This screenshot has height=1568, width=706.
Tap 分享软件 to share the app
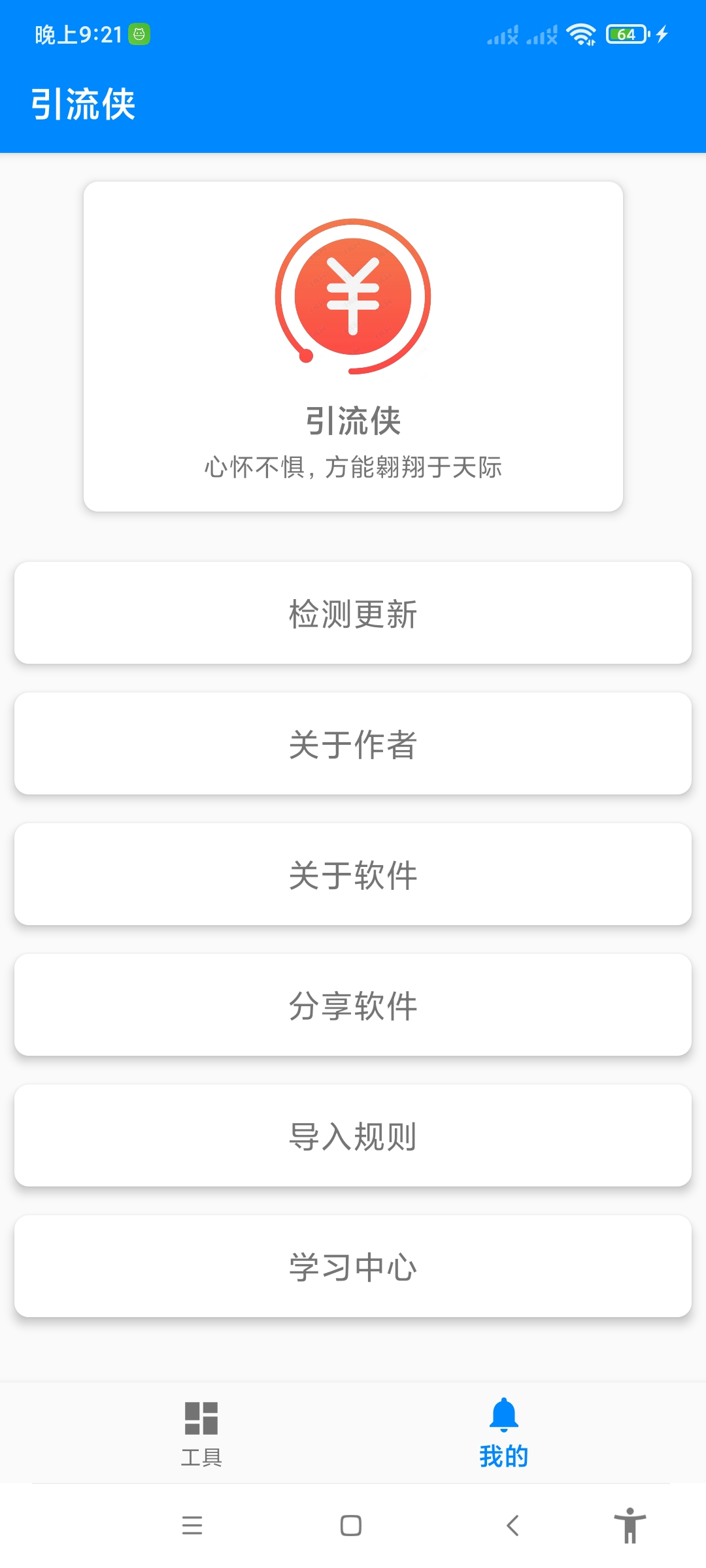(x=353, y=1005)
